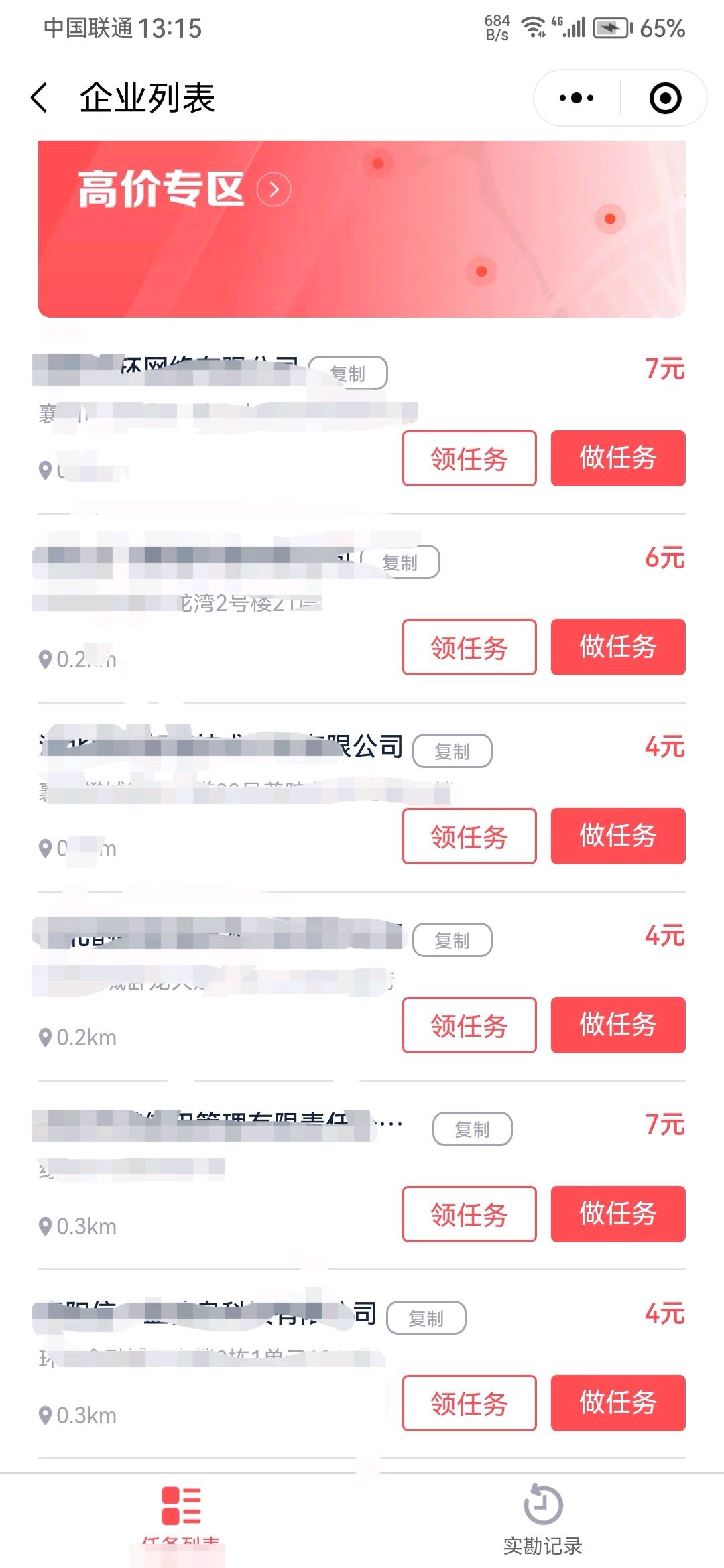Tap 领任务 for the first 7元 company
Viewport: 724px width, 1568px height.
click(x=469, y=458)
